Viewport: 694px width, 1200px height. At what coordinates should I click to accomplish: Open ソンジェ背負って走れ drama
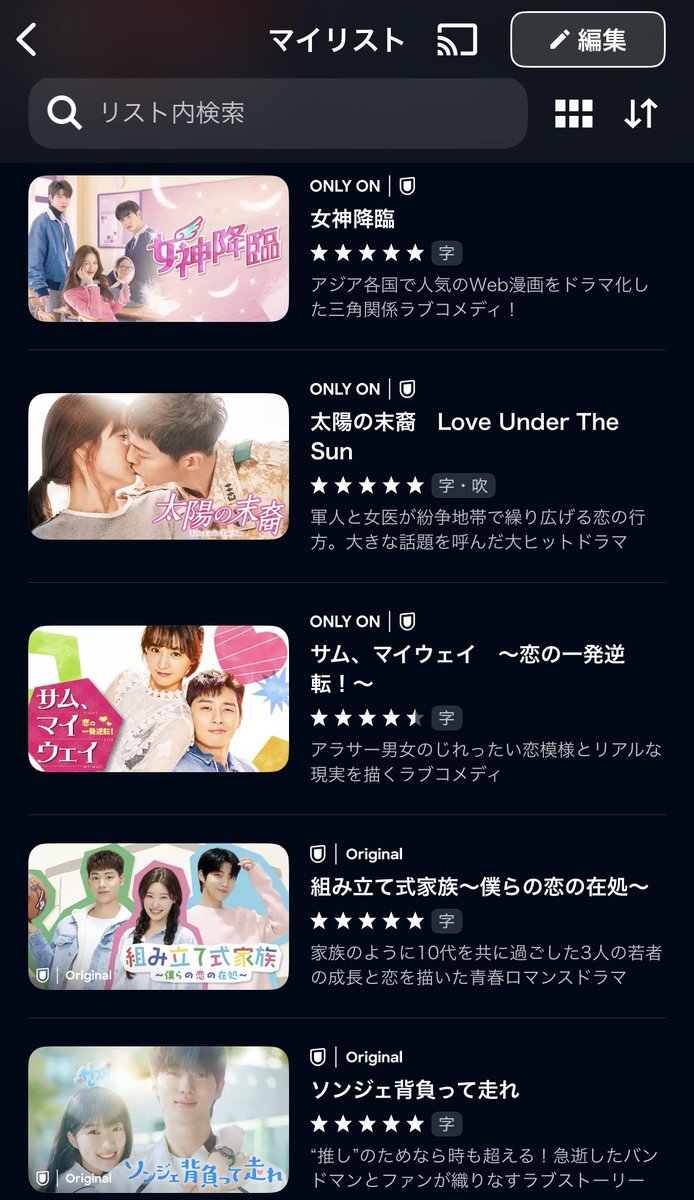[158, 1120]
